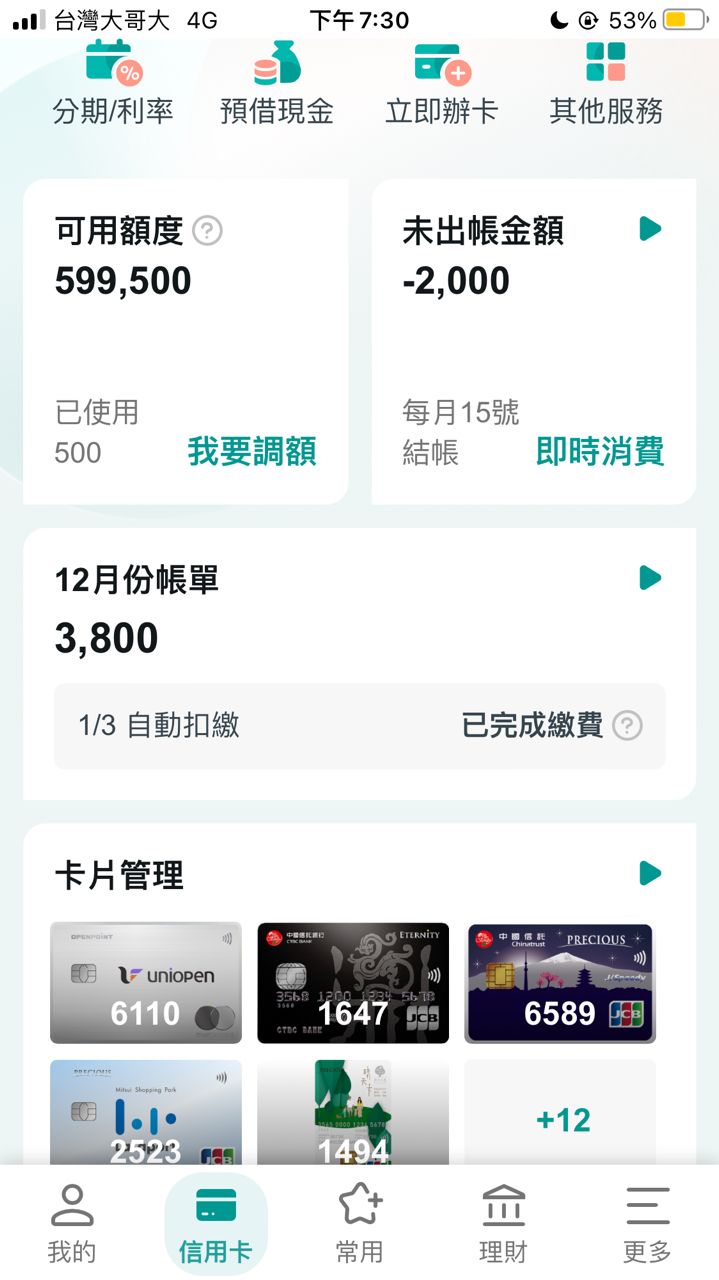Open 未出帳金額 details arrow
Image resolution: width=719 pixels, height=1280 pixels.
[650, 229]
